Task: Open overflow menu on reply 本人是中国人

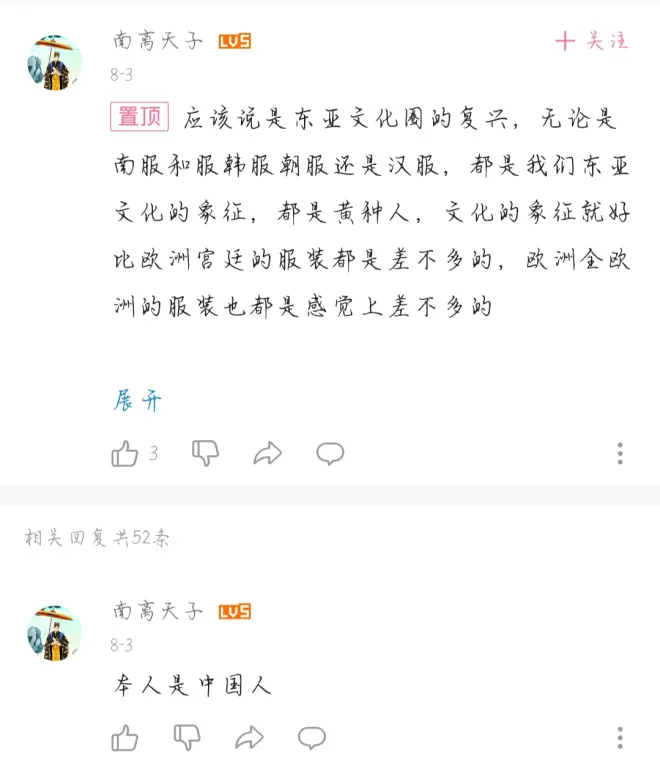Action: tap(620, 738)
